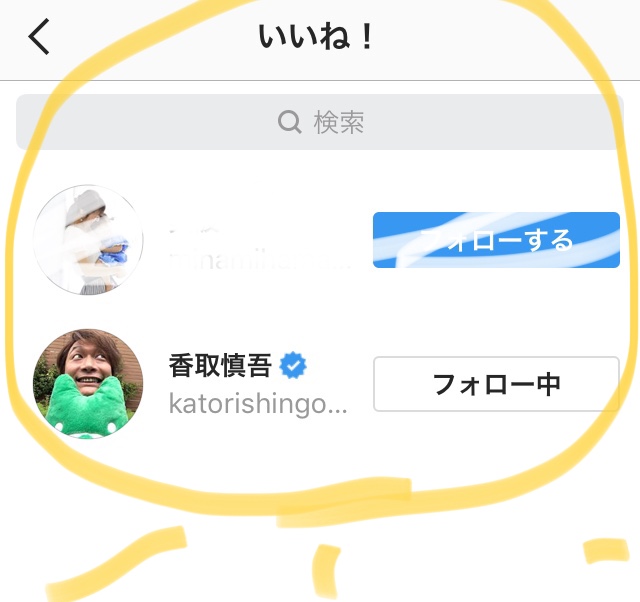Screen dimensions: 640x602
Task: Open 香取慎吾's profile row
Action: [258, 384]
